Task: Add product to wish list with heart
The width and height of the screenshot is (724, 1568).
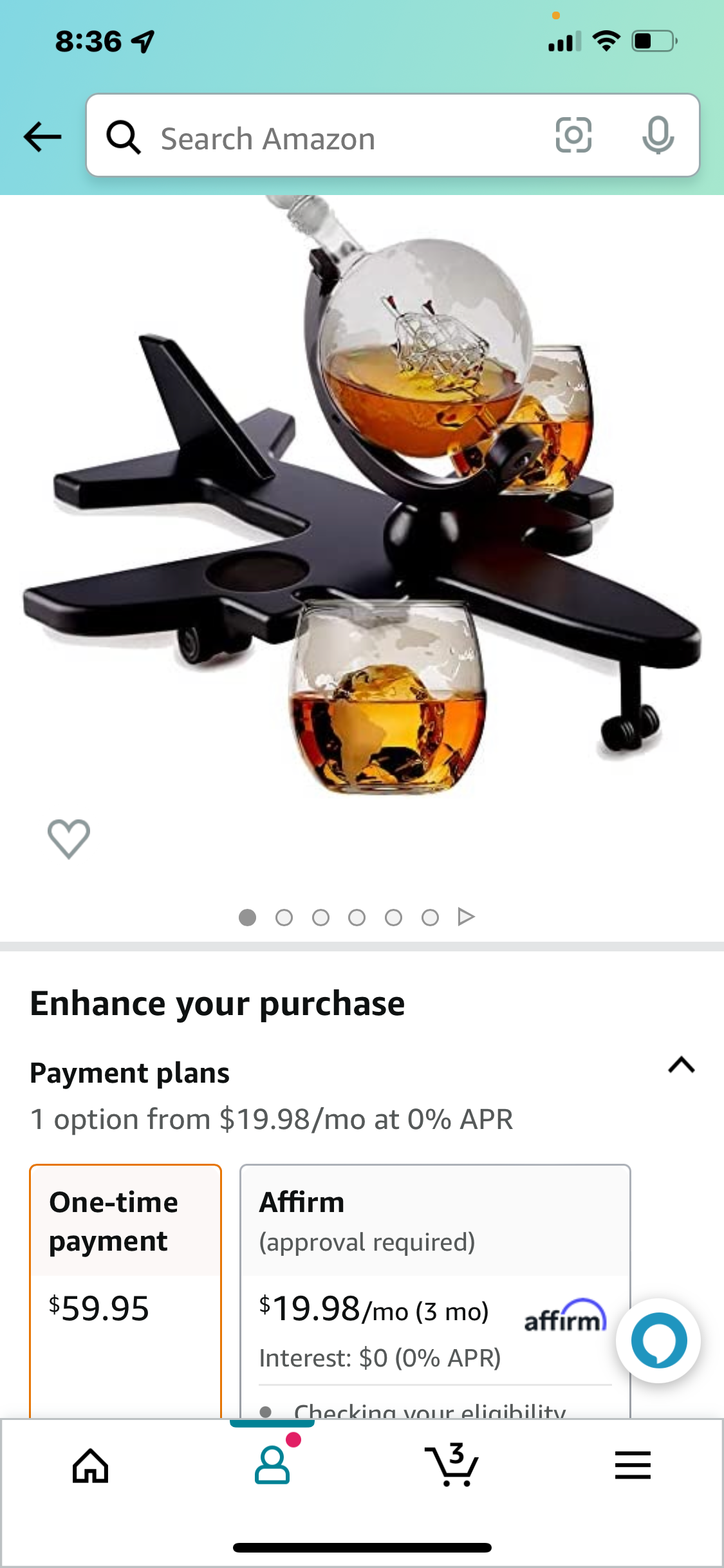Action: (x=69, y=839)
